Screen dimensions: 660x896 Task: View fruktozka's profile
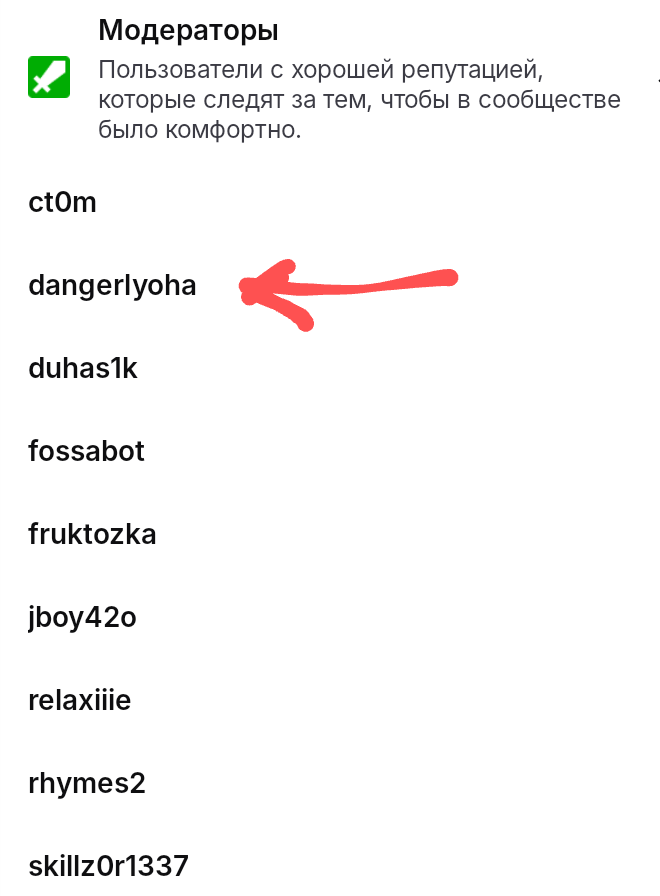(92, 534)
